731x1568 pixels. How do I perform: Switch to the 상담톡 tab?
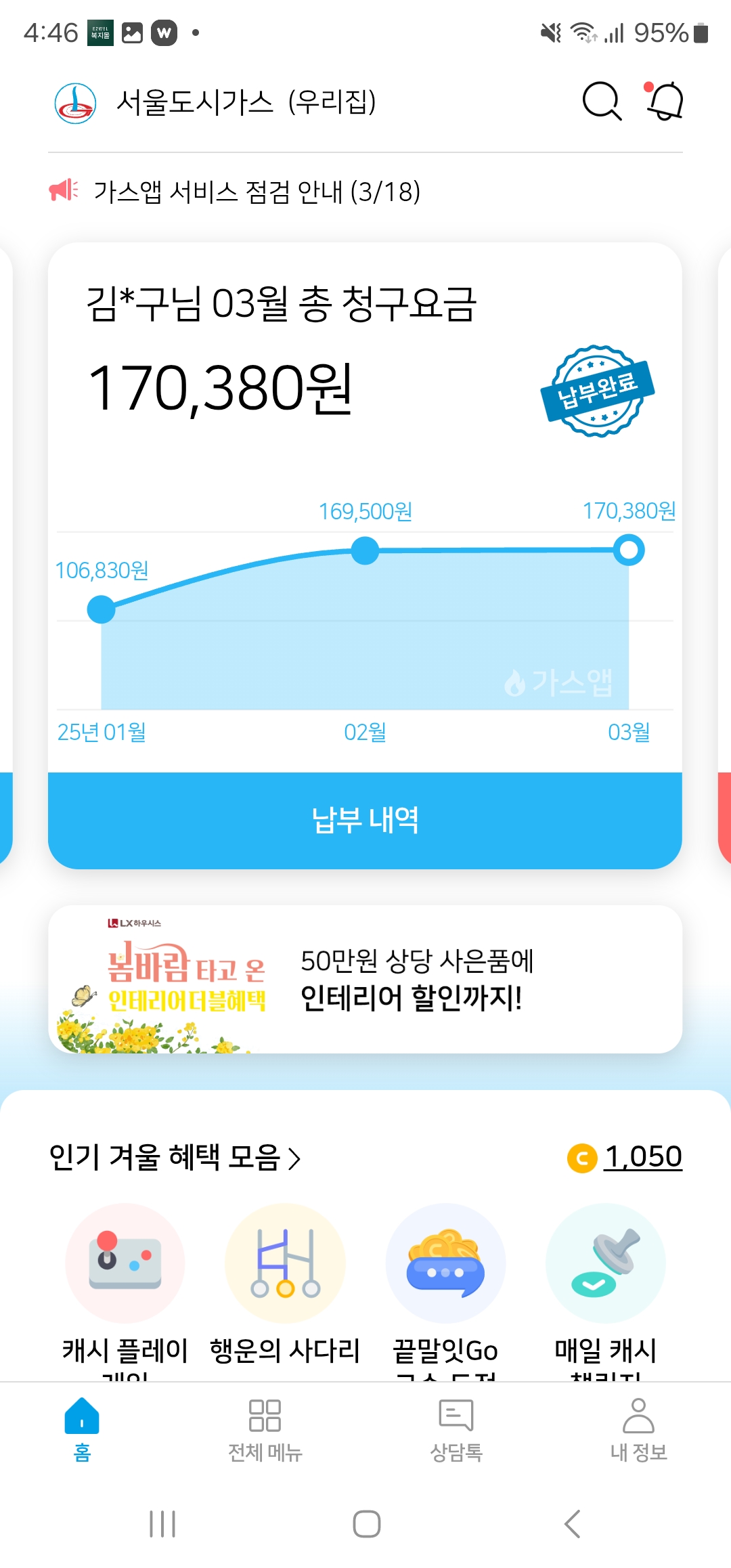pyautogui.click(x=456, y=1429)
